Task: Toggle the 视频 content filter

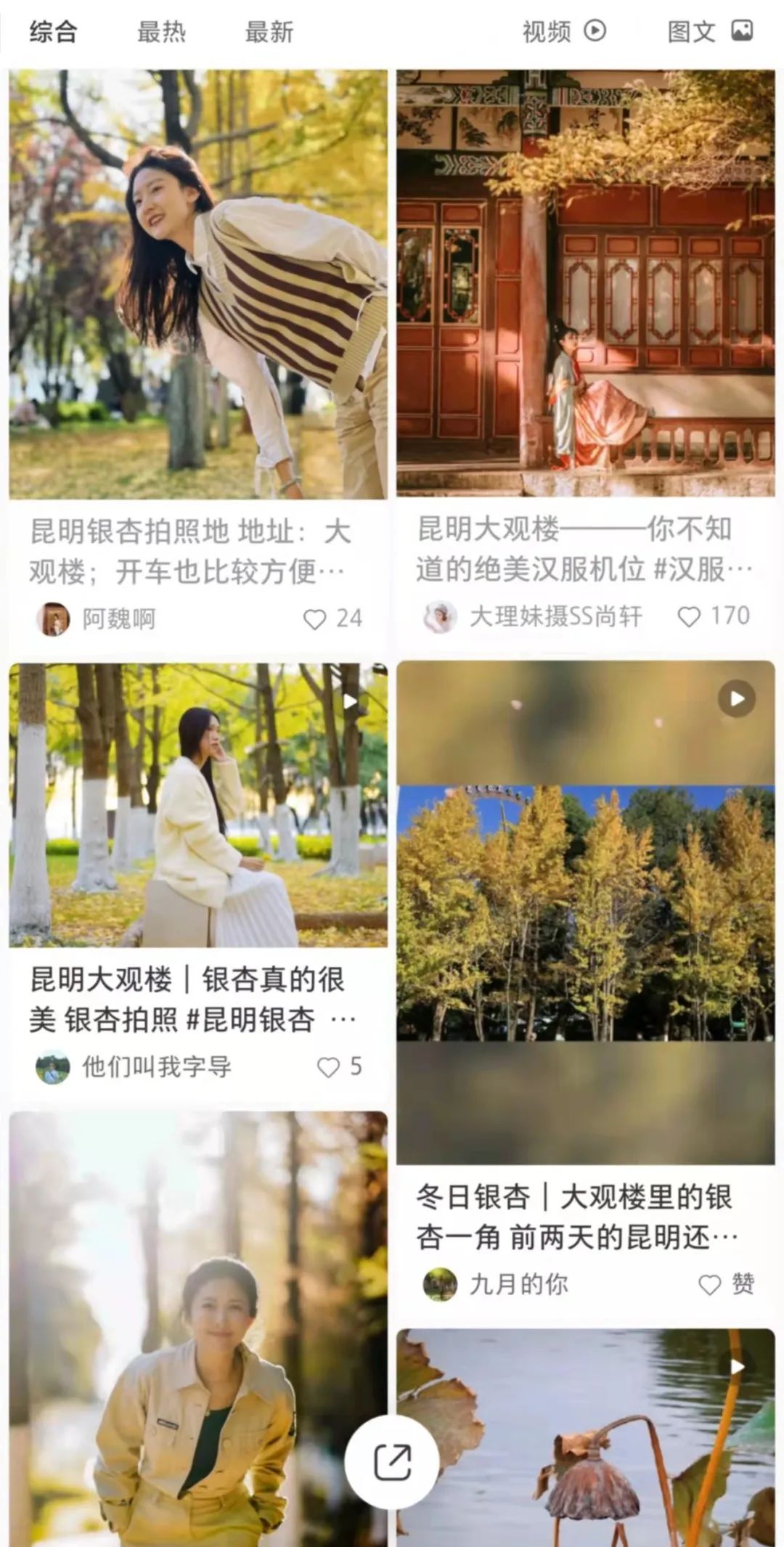Action: 547,30
